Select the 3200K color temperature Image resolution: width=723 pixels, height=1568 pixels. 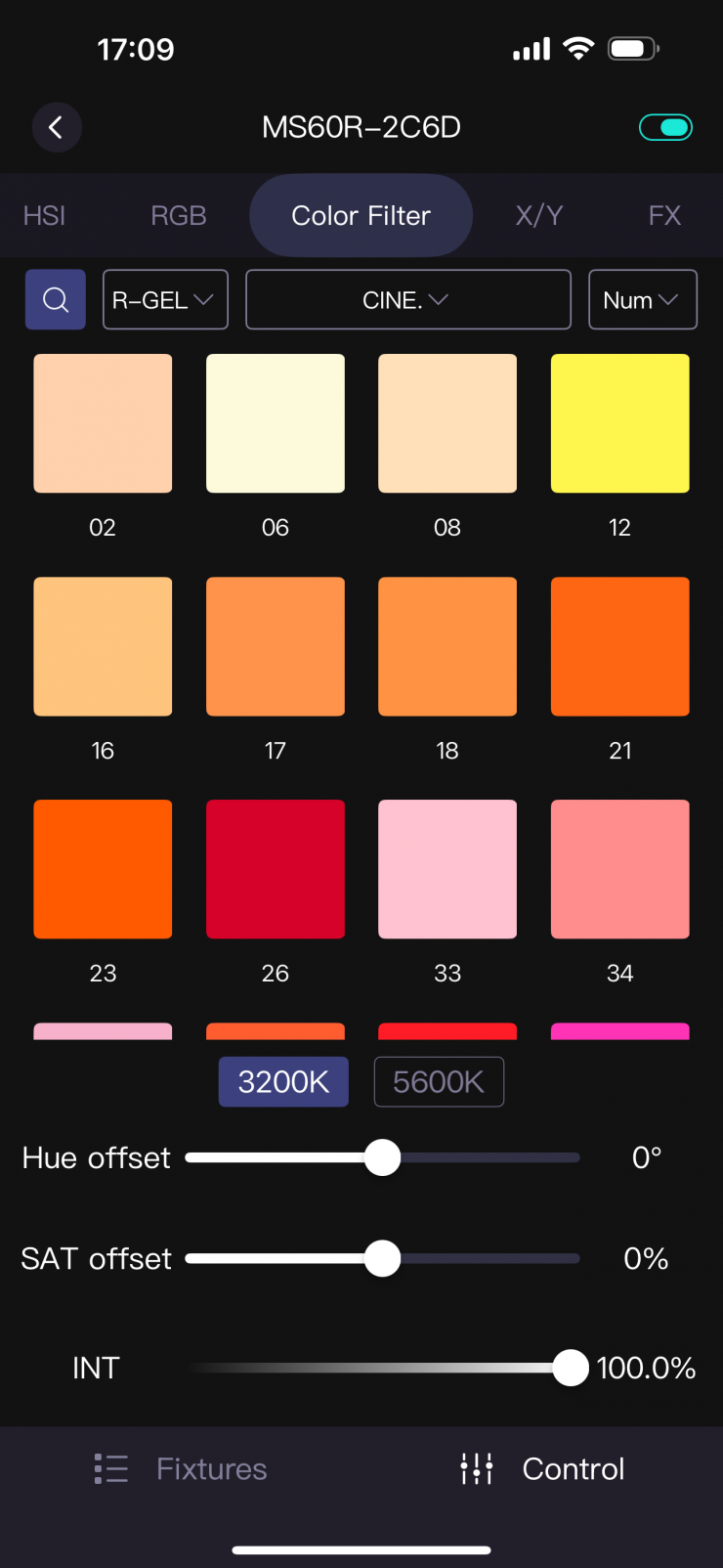283,1081
